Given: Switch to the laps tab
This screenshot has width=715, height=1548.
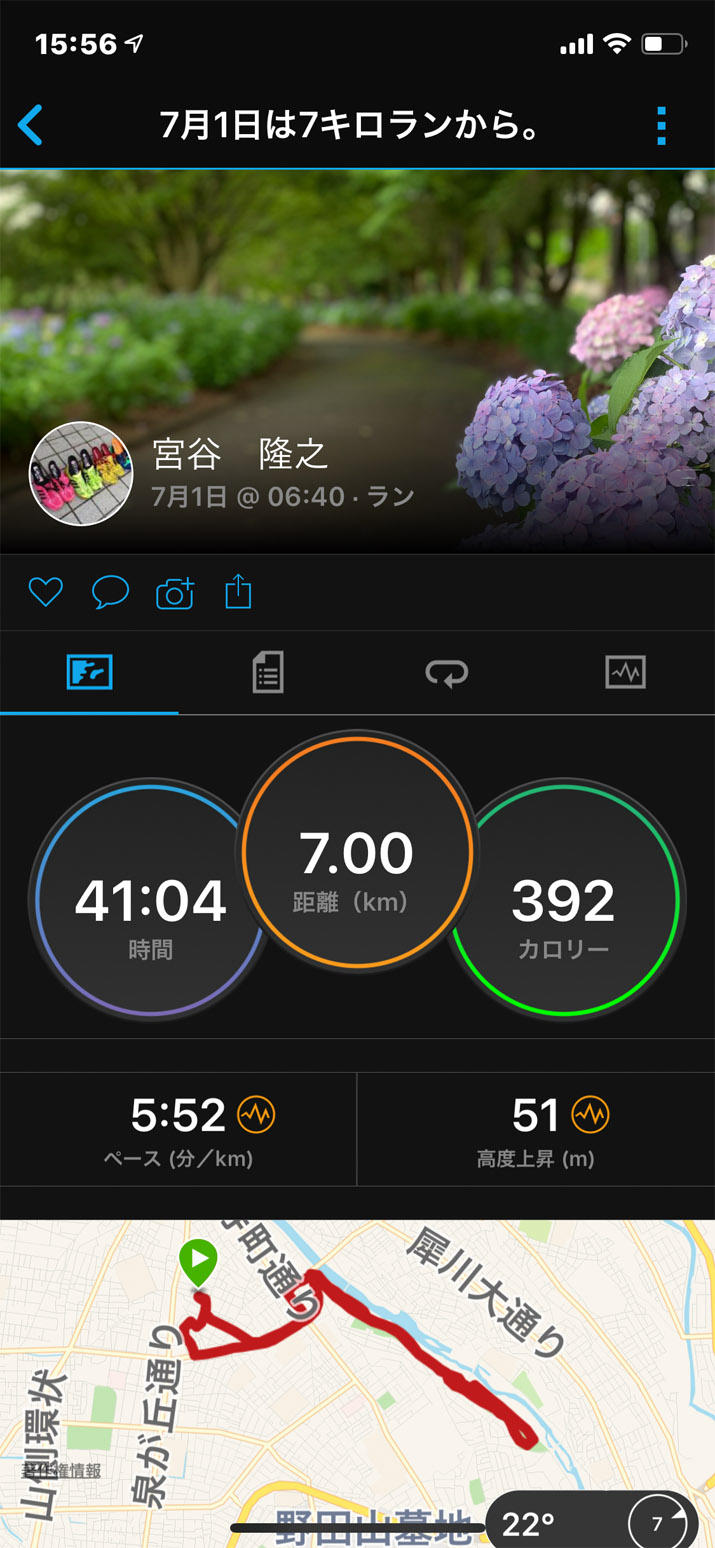Looking at the screenshot, I should tap(446, 673).
